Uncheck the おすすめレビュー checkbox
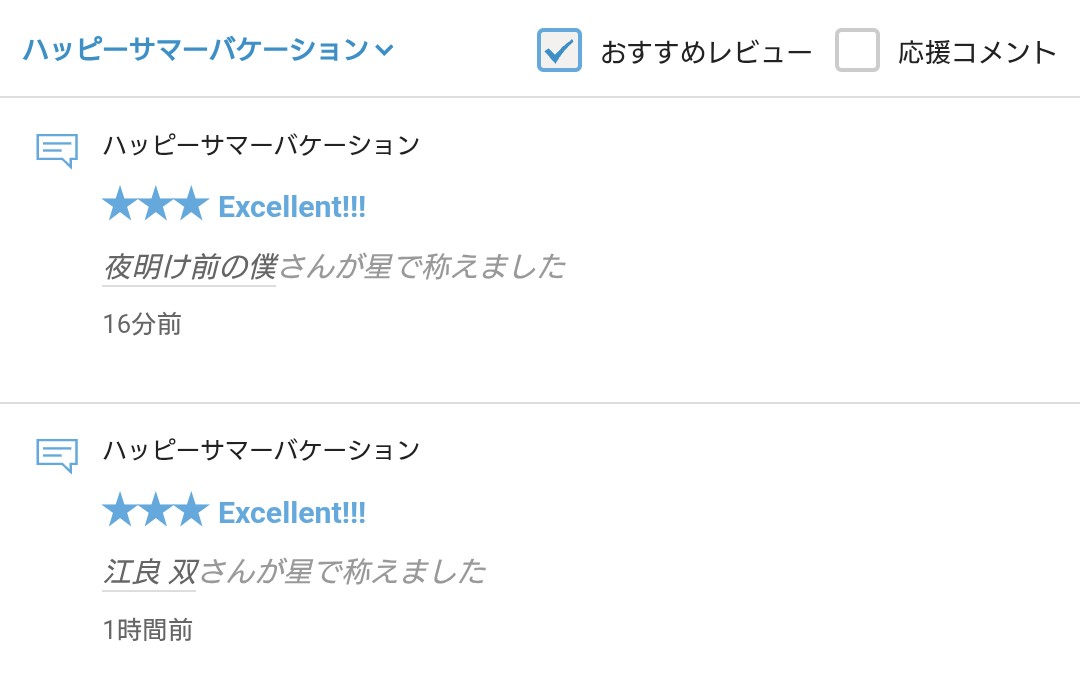 (559, 50)
